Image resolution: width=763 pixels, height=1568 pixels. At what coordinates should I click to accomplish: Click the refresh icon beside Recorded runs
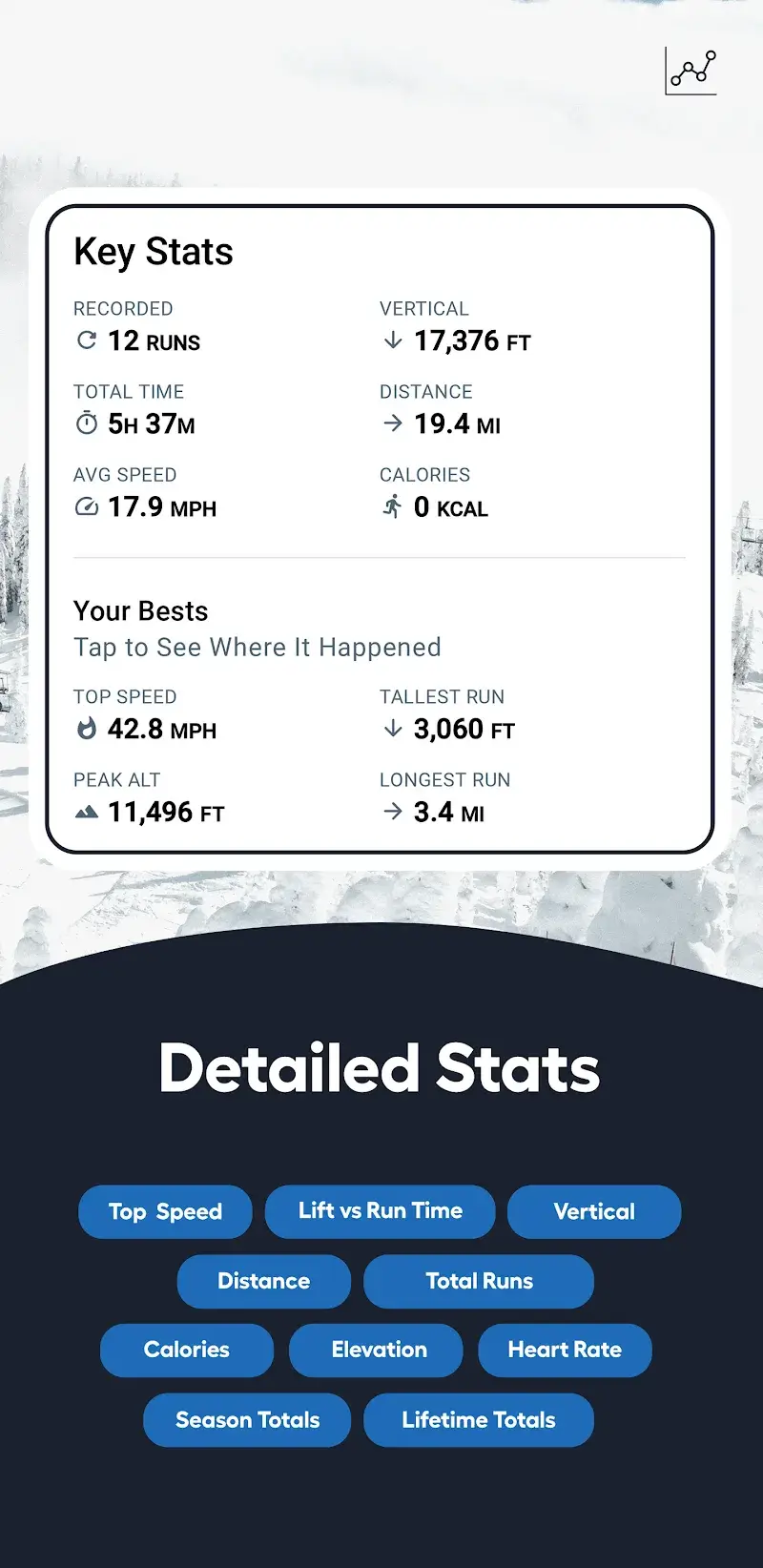tap(86, 340)
